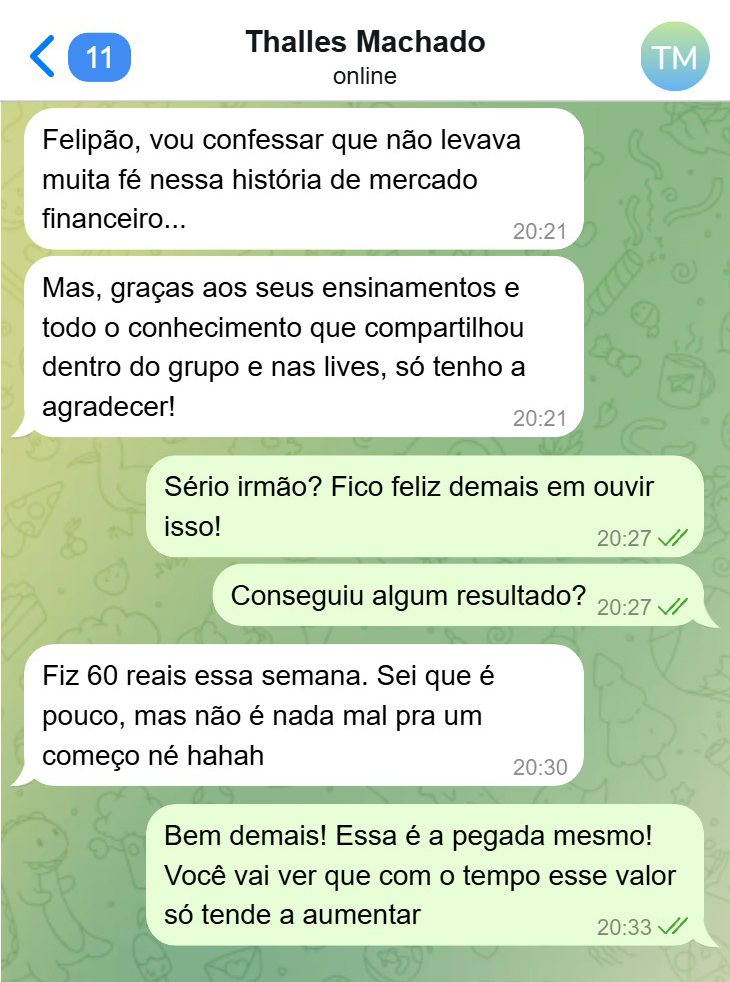Open Thalles Machado's profile avatar
This screenshot has width=730, height=982.
pyautogui.click(x=674, y=57)
